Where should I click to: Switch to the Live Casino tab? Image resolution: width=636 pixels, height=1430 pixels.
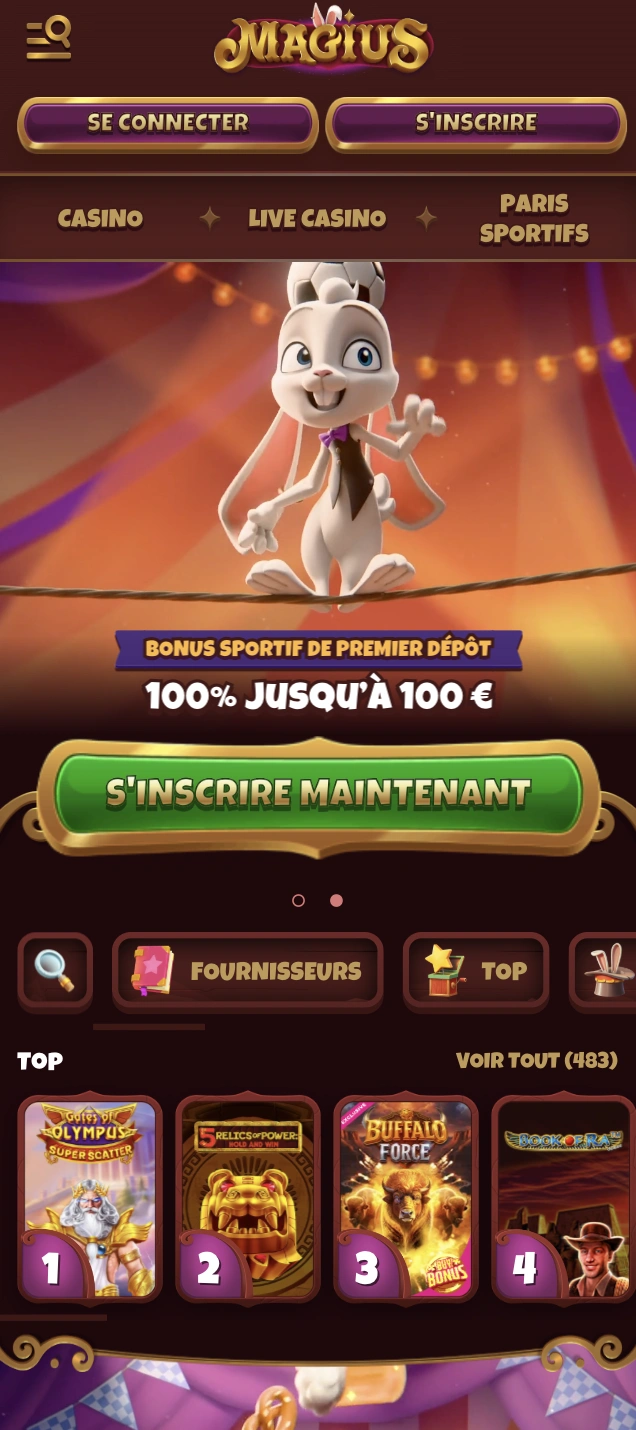point(317,218)
